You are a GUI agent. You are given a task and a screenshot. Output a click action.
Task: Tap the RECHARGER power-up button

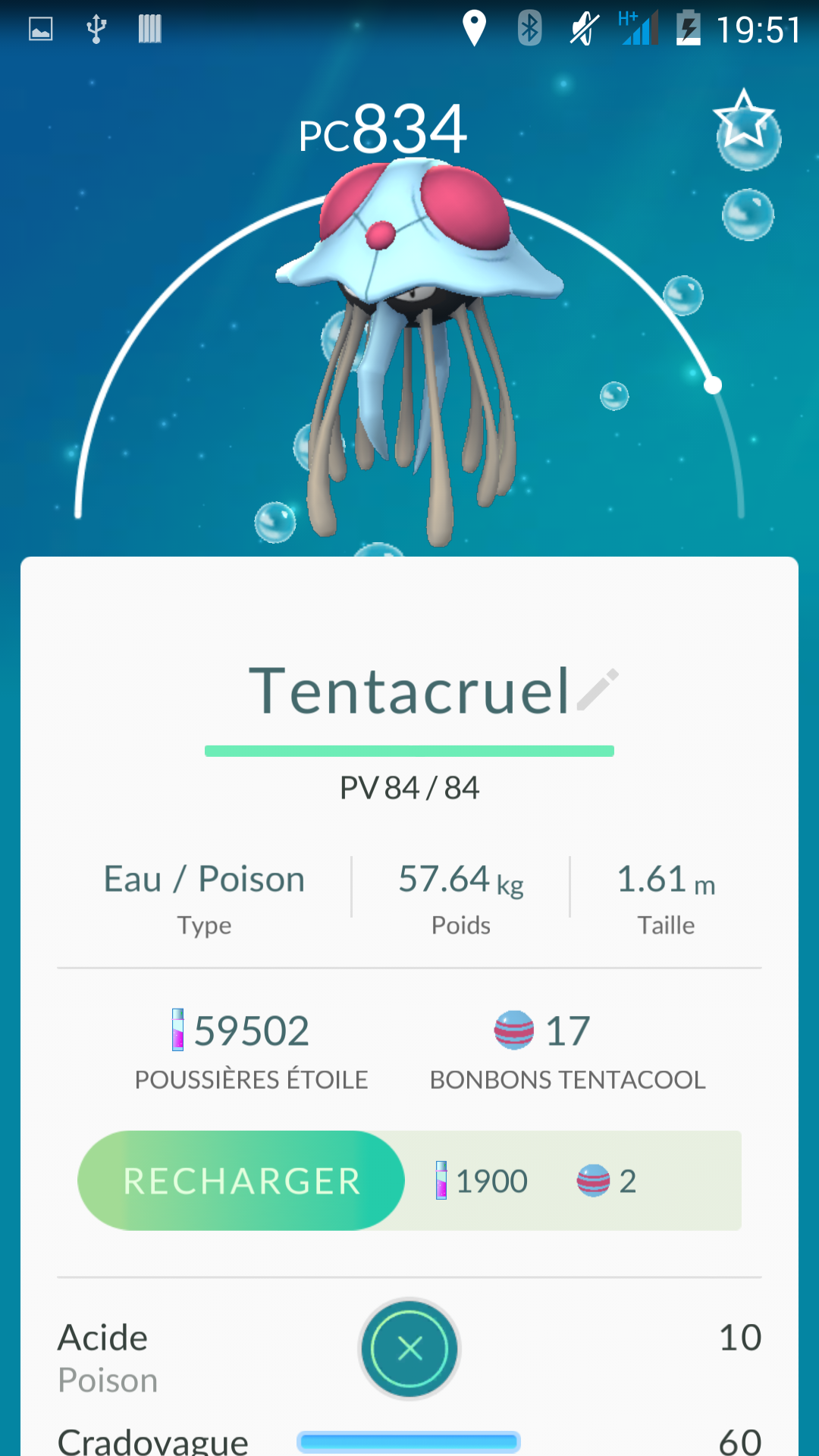(x=241, y=1181)
